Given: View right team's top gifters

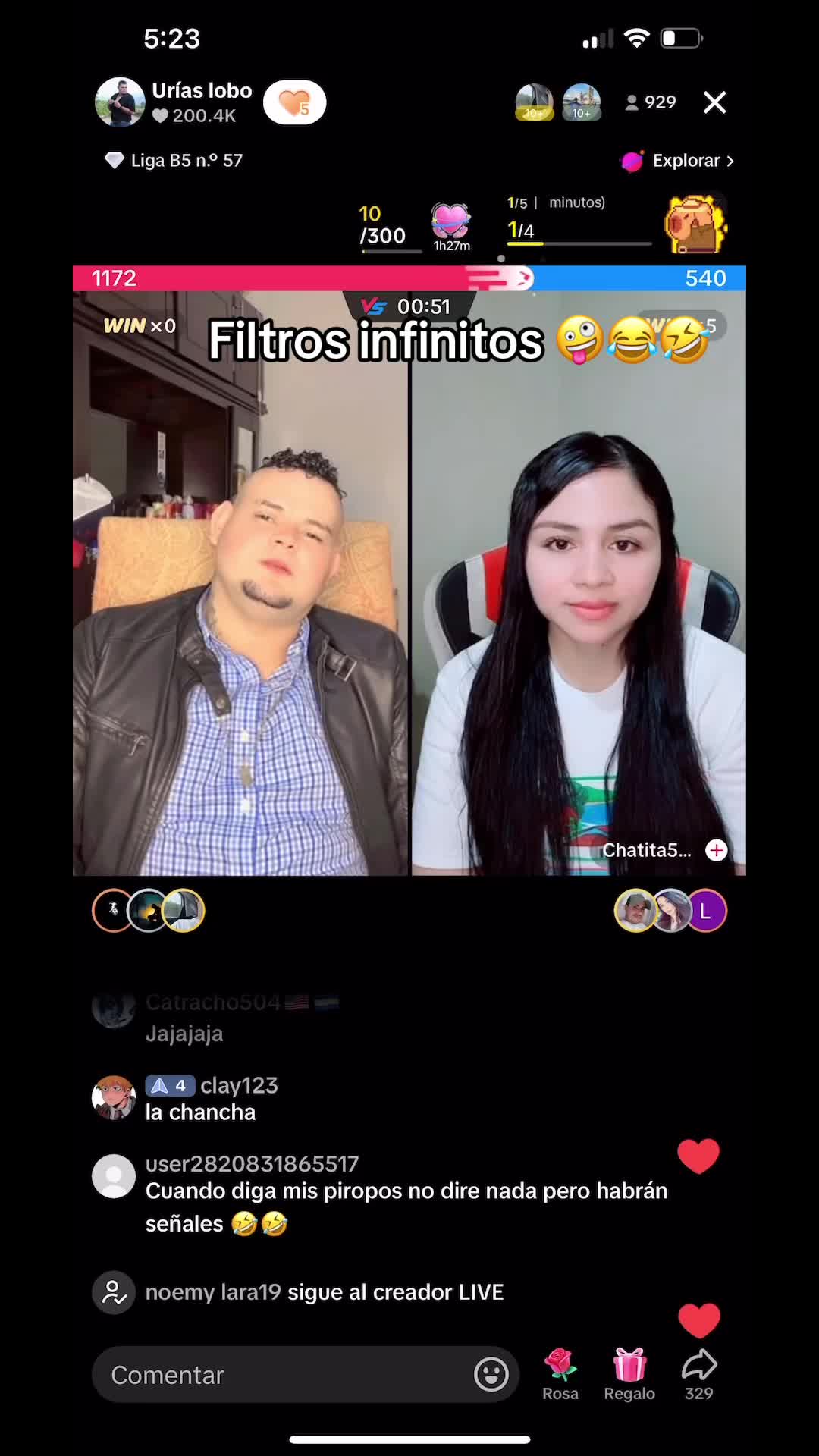Looking at the screenshot, I should 670,910.
